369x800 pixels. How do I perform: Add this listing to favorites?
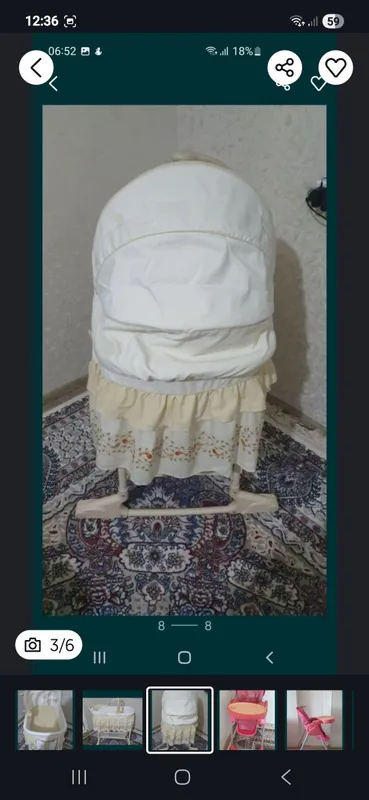(336, 68)
